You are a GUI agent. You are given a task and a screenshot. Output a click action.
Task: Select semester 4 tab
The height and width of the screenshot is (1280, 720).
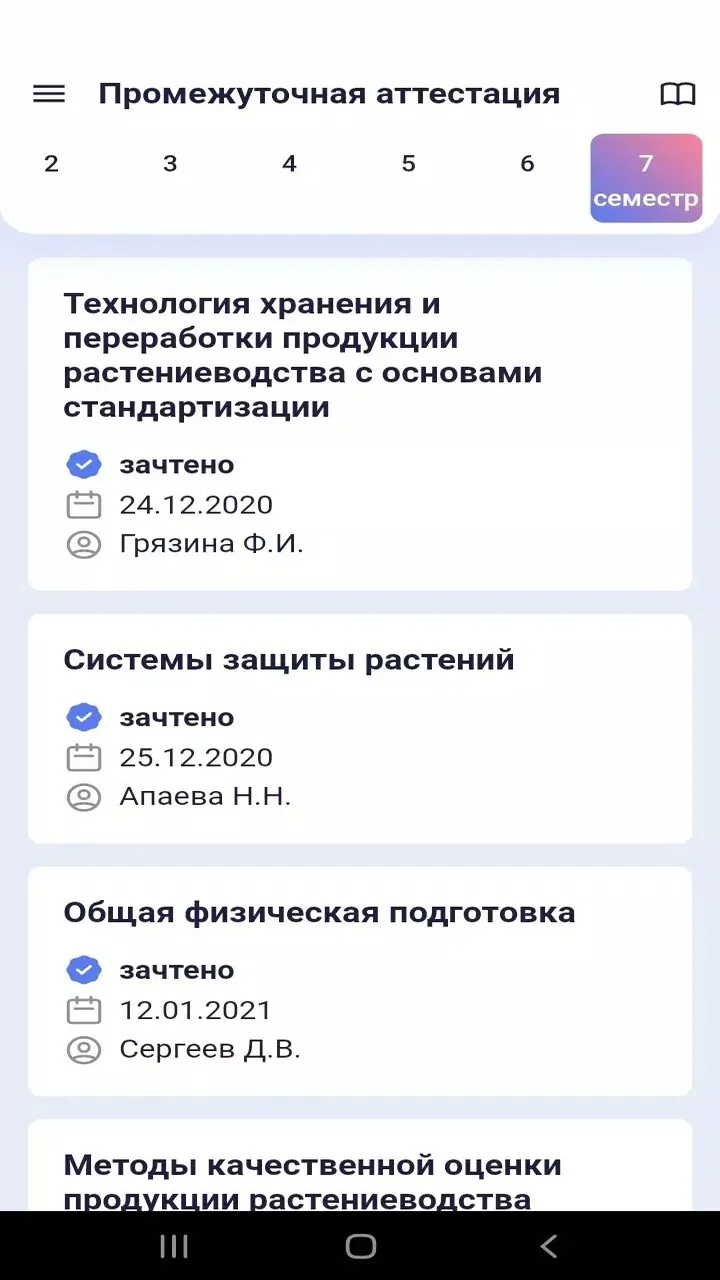tap(289, 164)
